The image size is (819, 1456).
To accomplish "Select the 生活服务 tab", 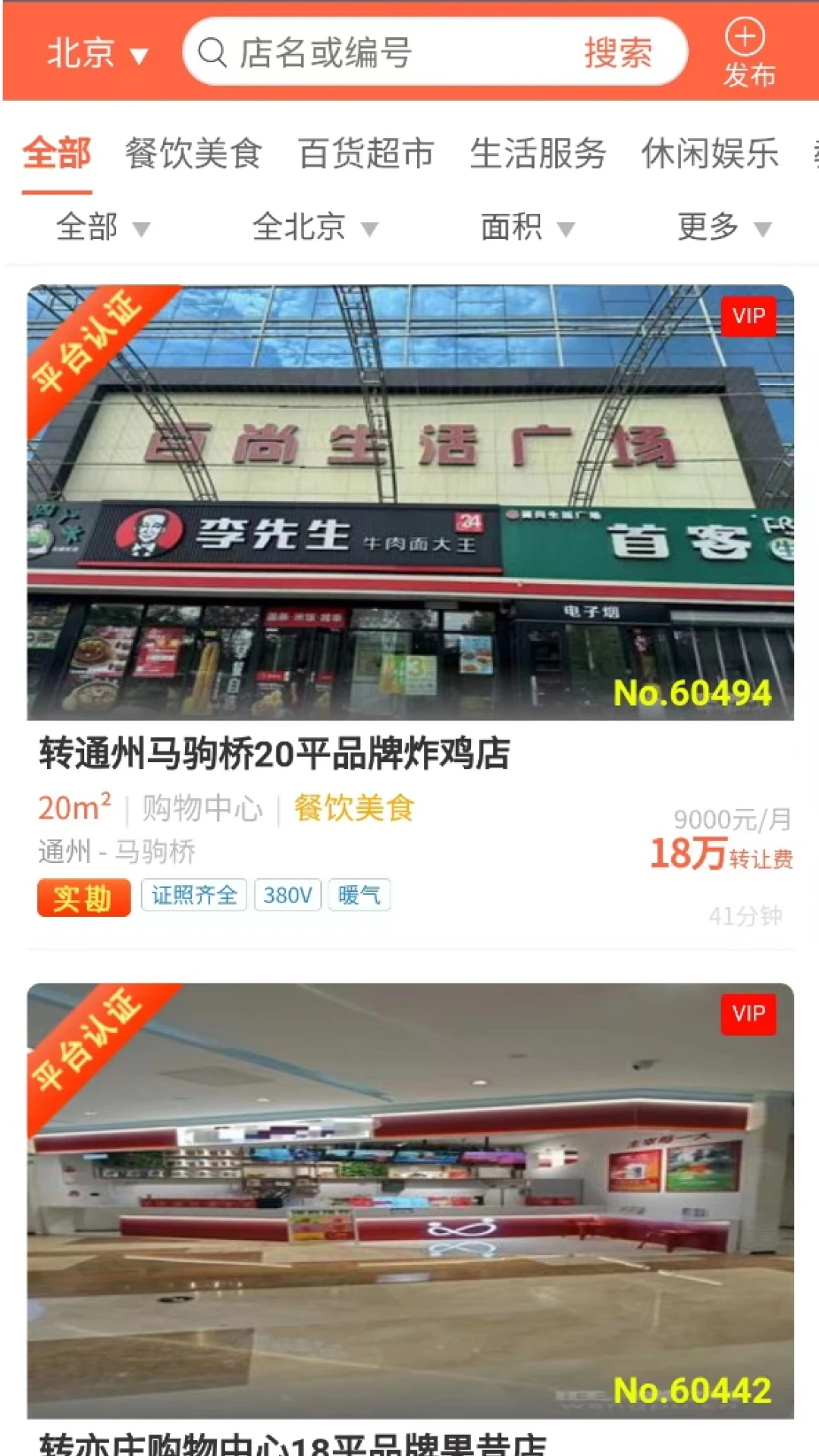I will point(538,154).
